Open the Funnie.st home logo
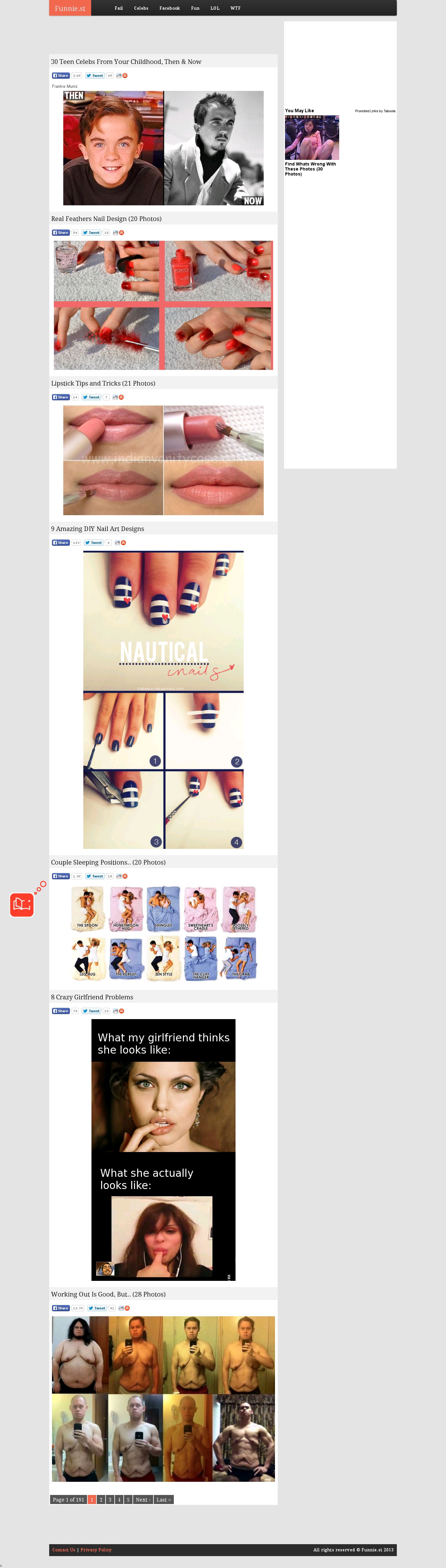This screenshot has height=1568, width=446. click(x=69, y=8)
